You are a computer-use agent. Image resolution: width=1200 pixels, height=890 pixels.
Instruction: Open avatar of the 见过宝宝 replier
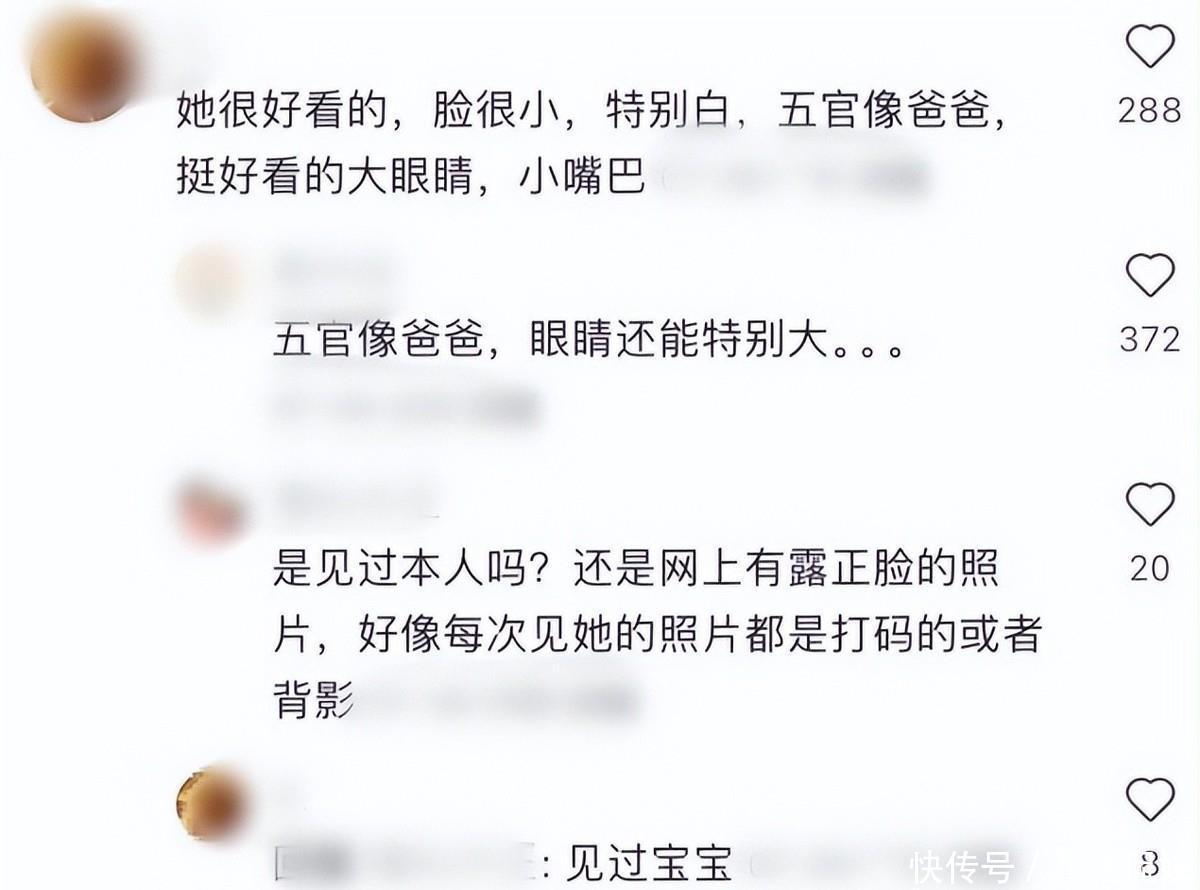(x=210, y=805)
